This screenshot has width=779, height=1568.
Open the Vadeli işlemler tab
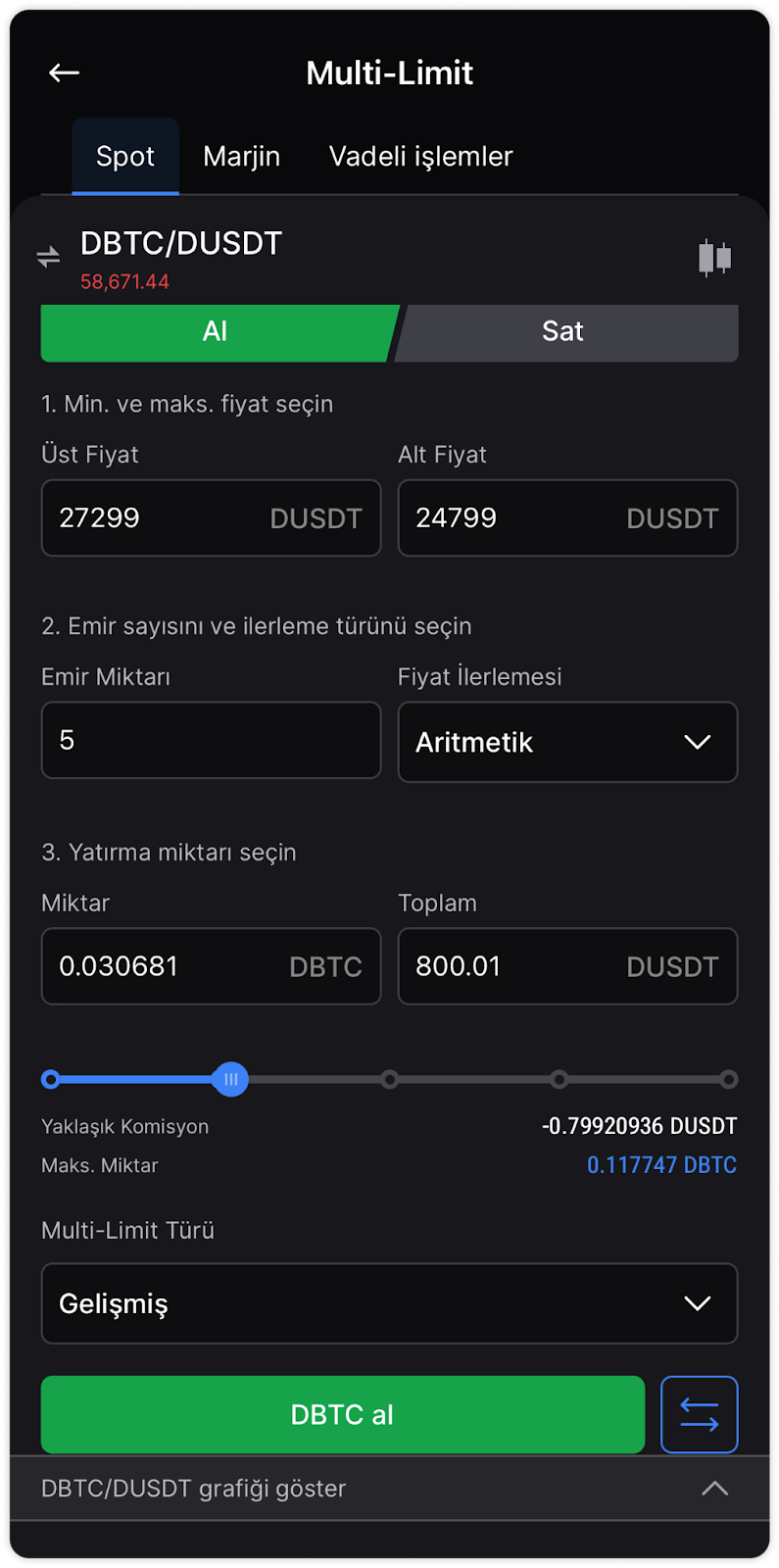click(x=421, y=157)
